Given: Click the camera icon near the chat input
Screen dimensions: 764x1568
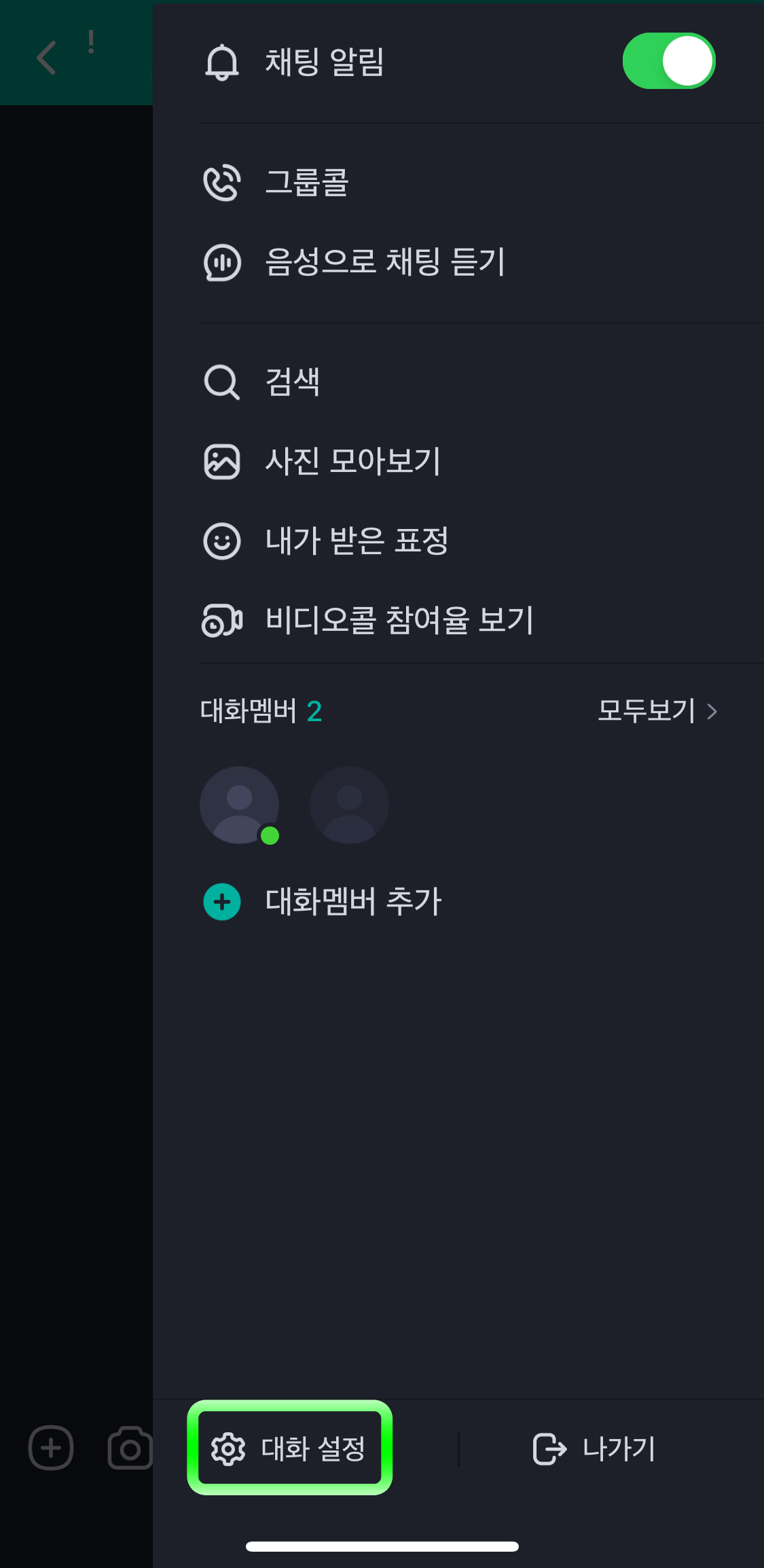Looking at the screenshot, I should (x=129, y=1448).
